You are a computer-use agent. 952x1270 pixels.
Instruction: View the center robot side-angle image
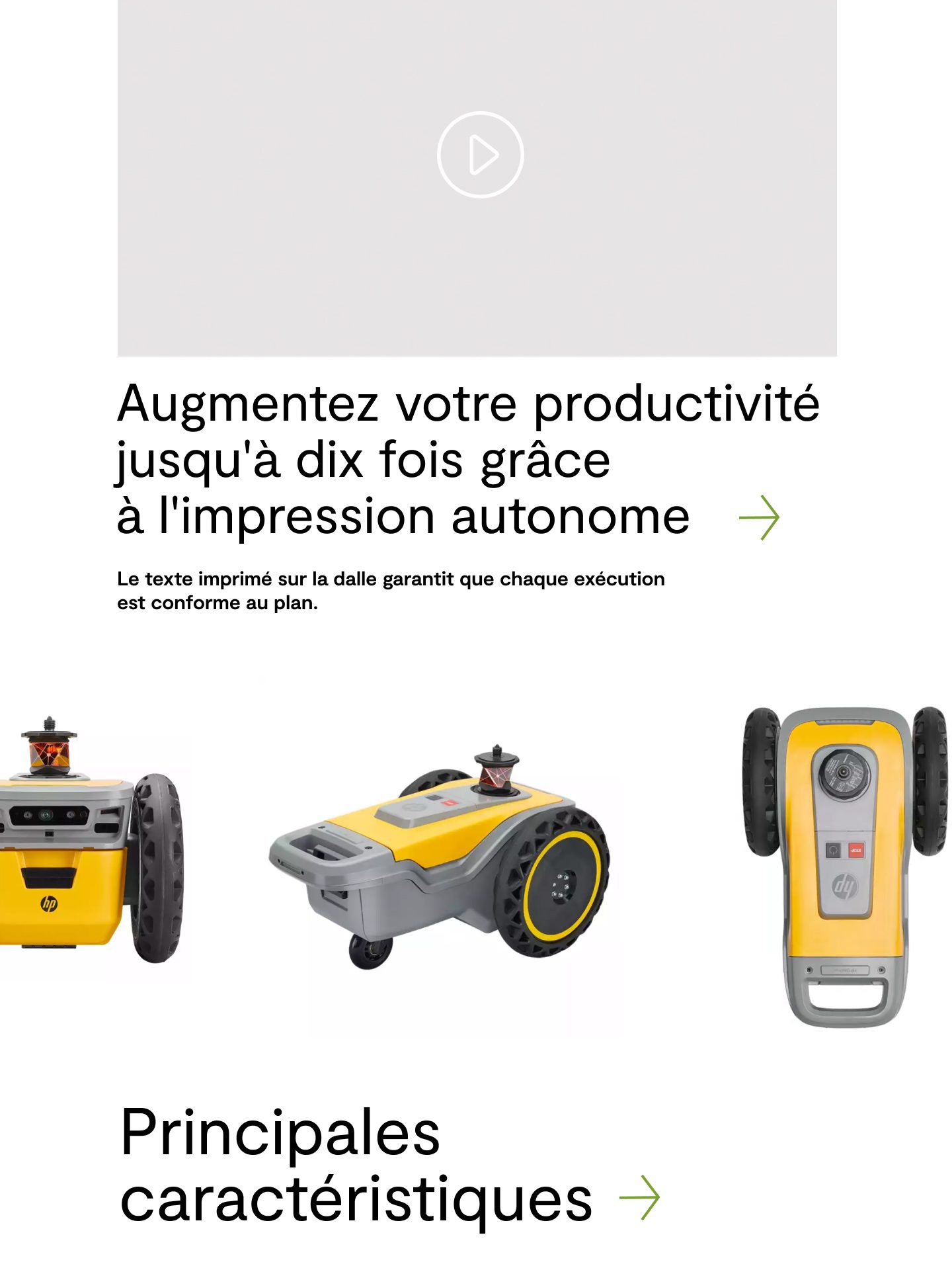click(x=440, y=860)
